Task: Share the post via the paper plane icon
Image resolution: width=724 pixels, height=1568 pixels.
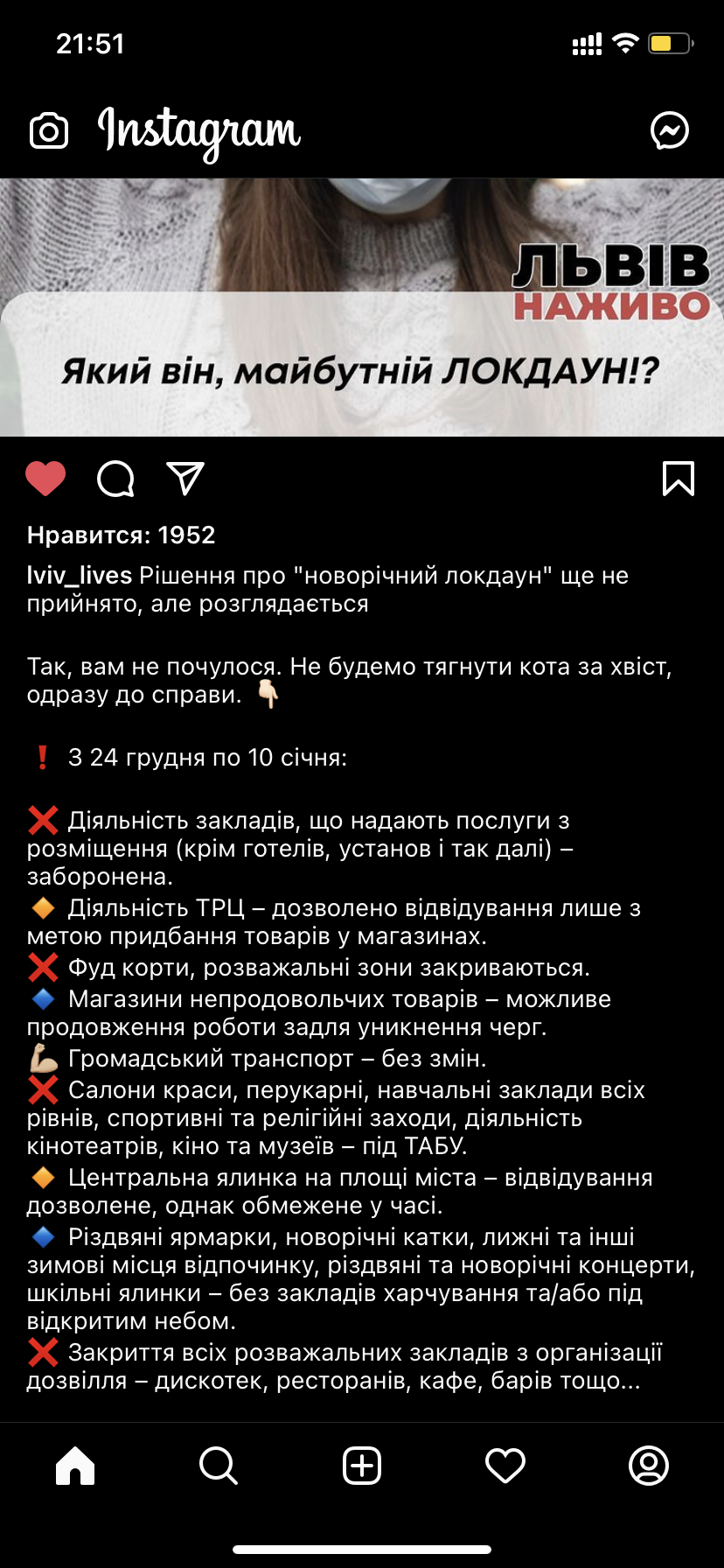Action: (185, 479)
